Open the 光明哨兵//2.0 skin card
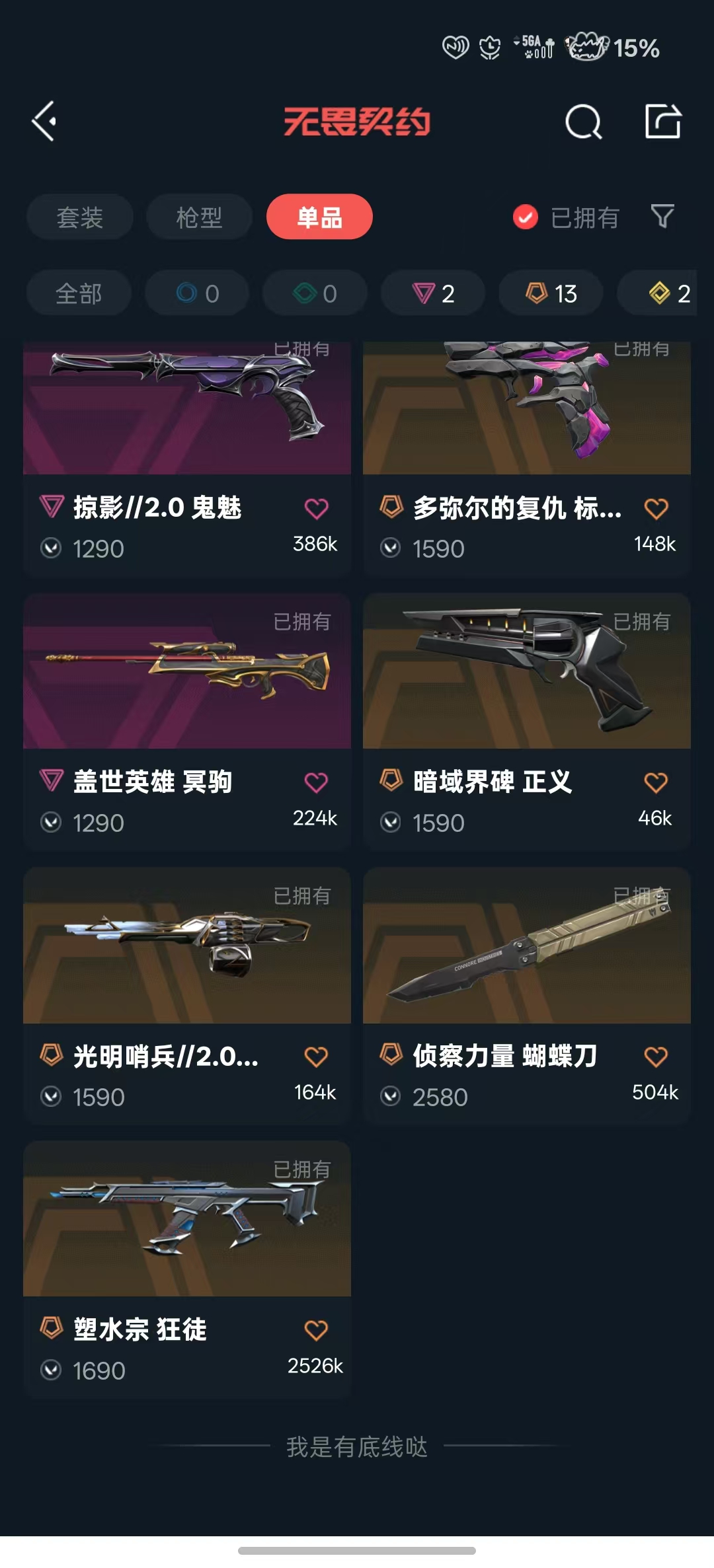This screenshot has height=1568, width=714. pos(187,996)
